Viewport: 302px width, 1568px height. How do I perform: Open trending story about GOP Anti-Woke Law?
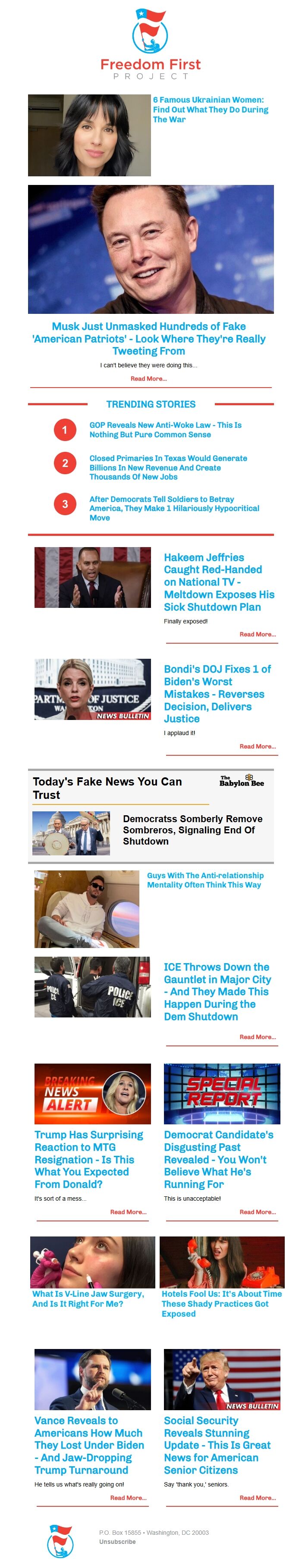165,430
